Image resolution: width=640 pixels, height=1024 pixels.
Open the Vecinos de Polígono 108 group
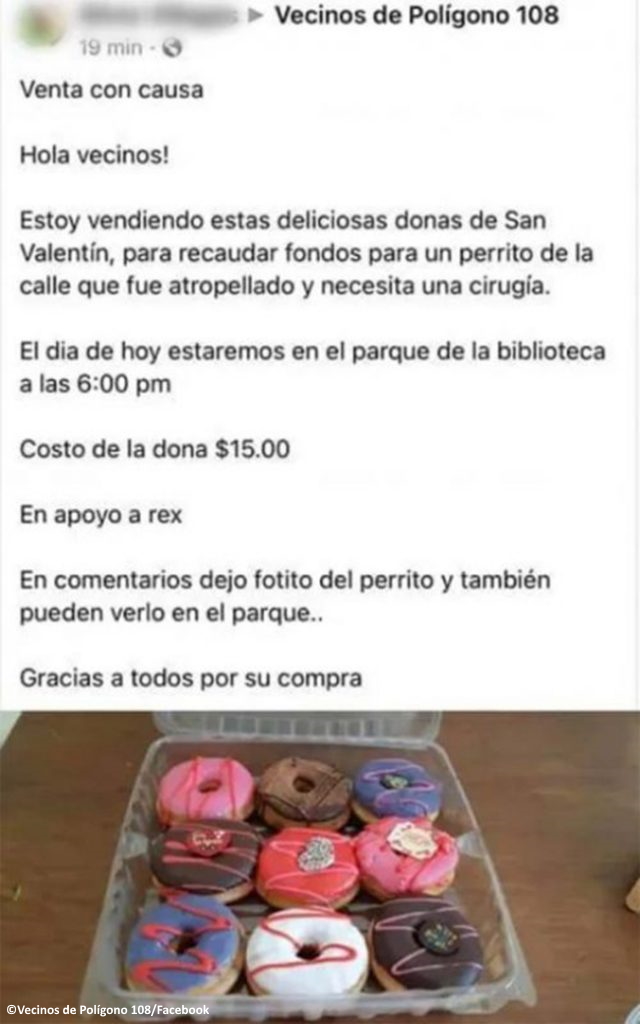[x=417, y=14]
